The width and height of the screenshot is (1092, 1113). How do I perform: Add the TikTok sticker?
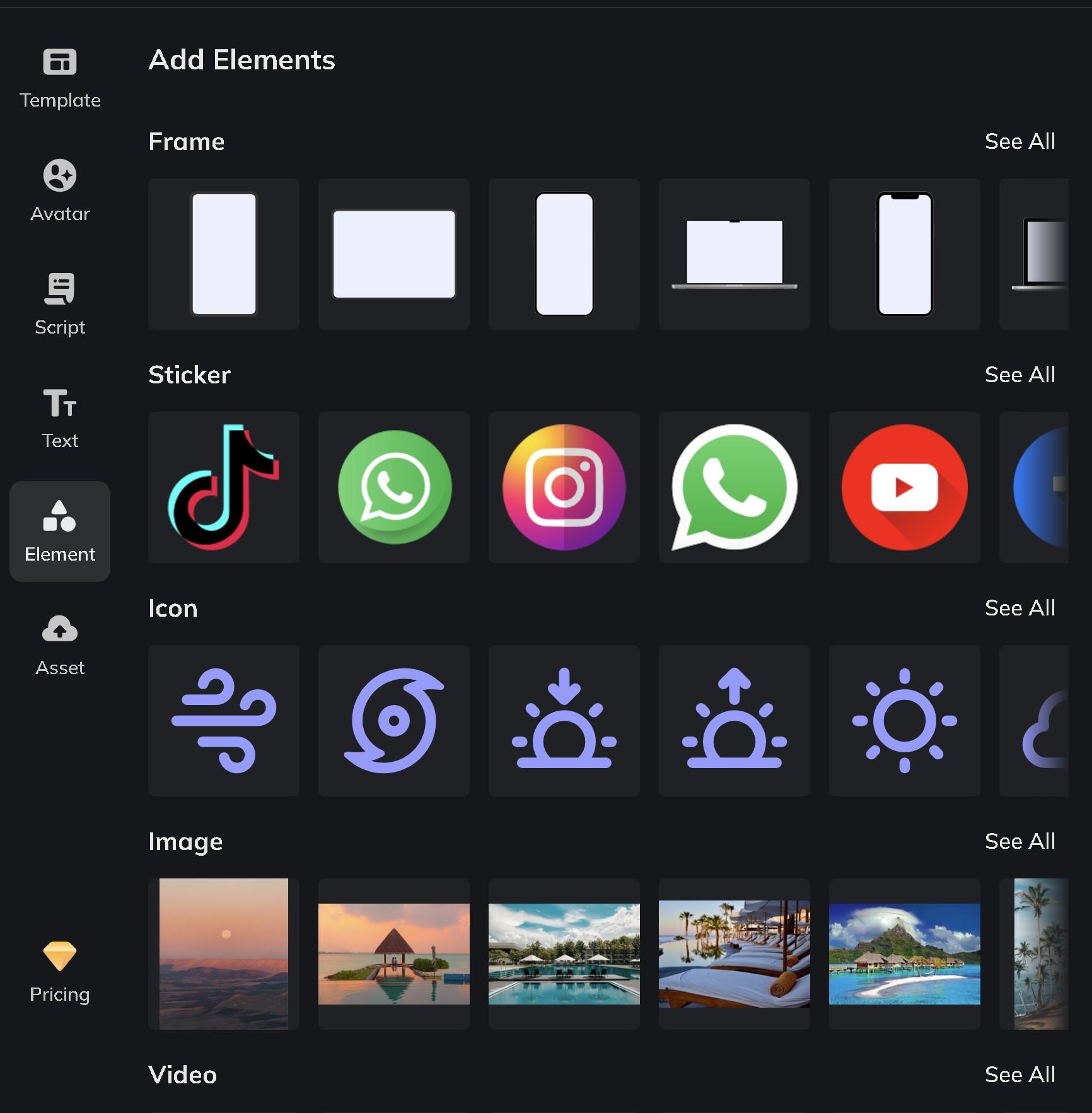pyautogui.click(x=223, y=487)
